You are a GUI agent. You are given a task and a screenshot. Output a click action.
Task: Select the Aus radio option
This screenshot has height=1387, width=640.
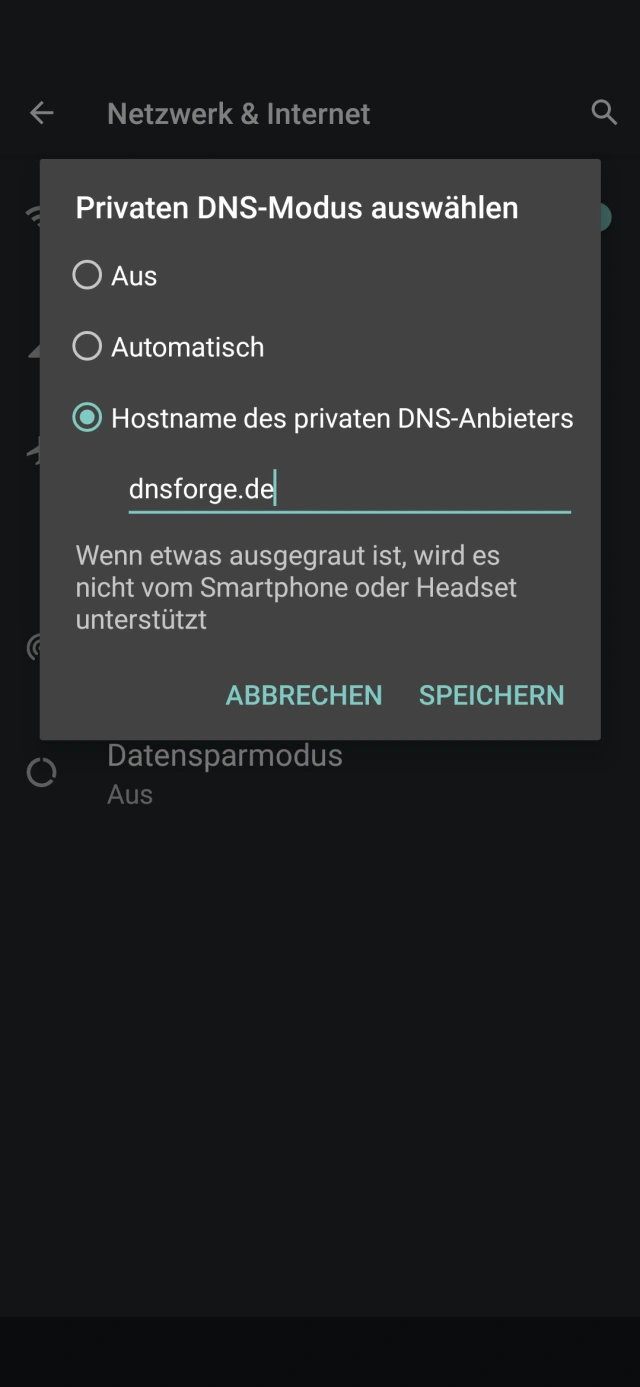(88, 275)
